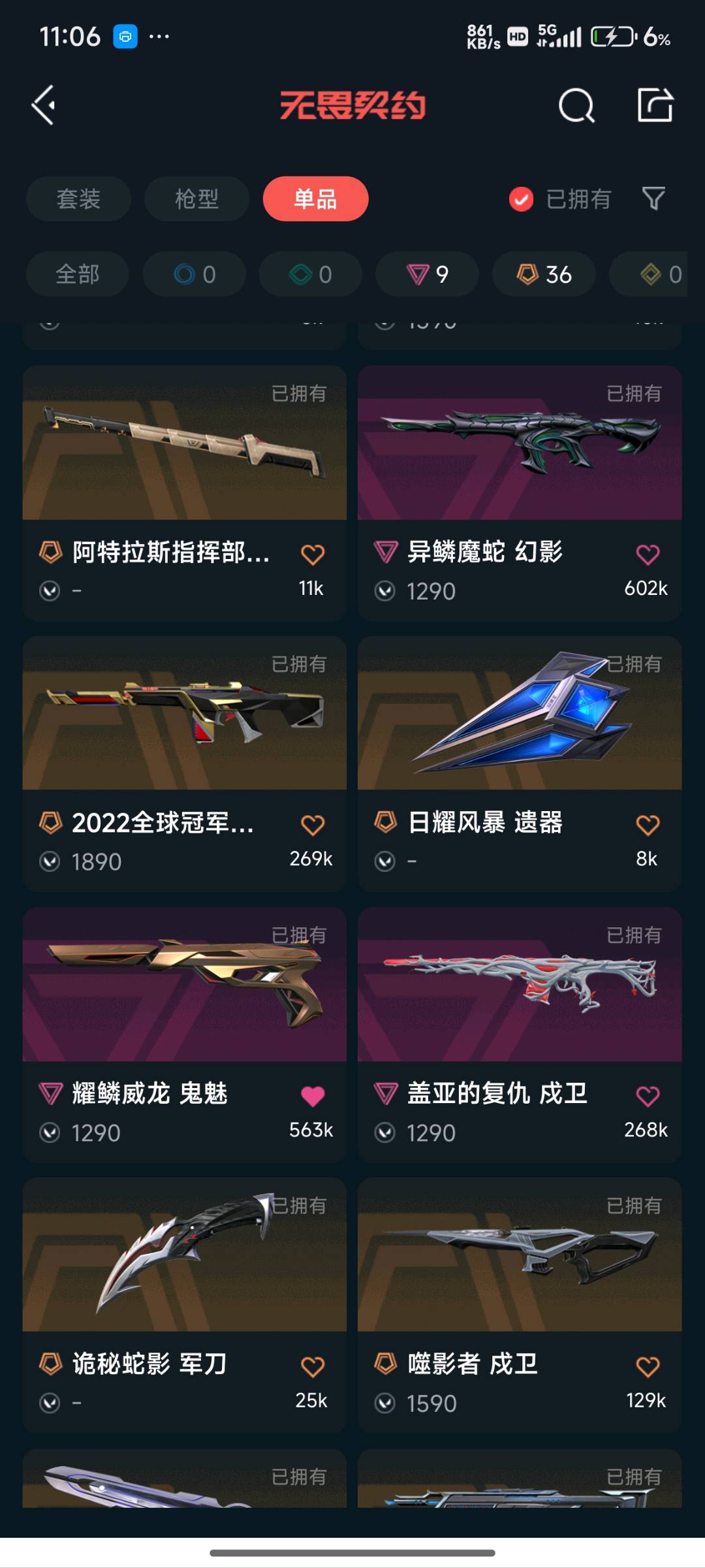The image size is (705, 1568).
Task: Filter by the orange tier chip showing 36
Action: tap(544, 274)
